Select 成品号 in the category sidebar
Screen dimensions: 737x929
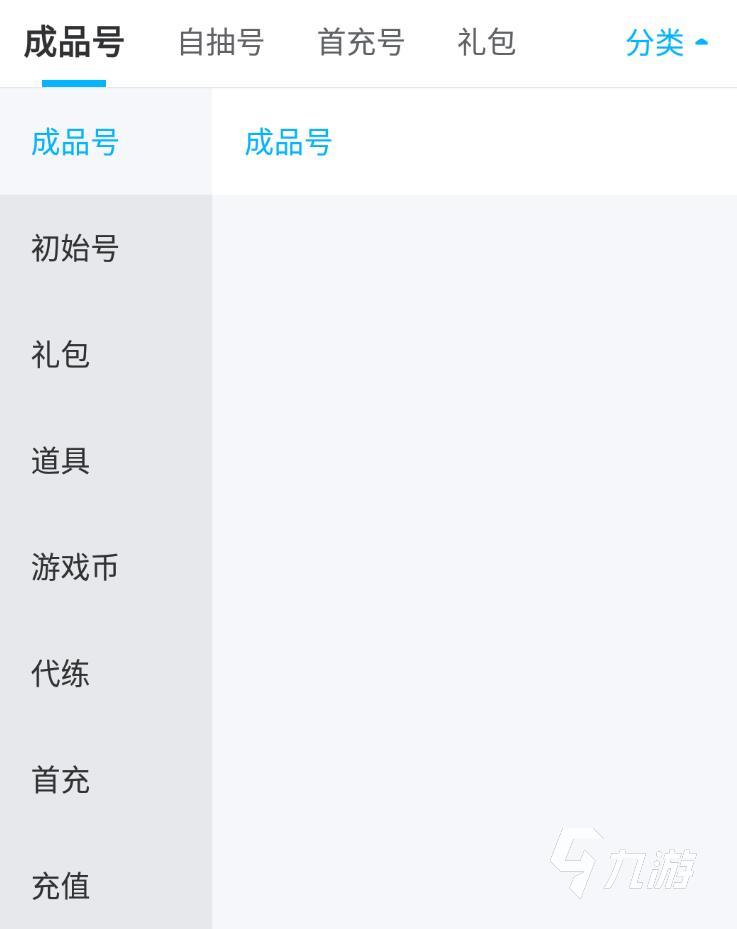point(75,142)
